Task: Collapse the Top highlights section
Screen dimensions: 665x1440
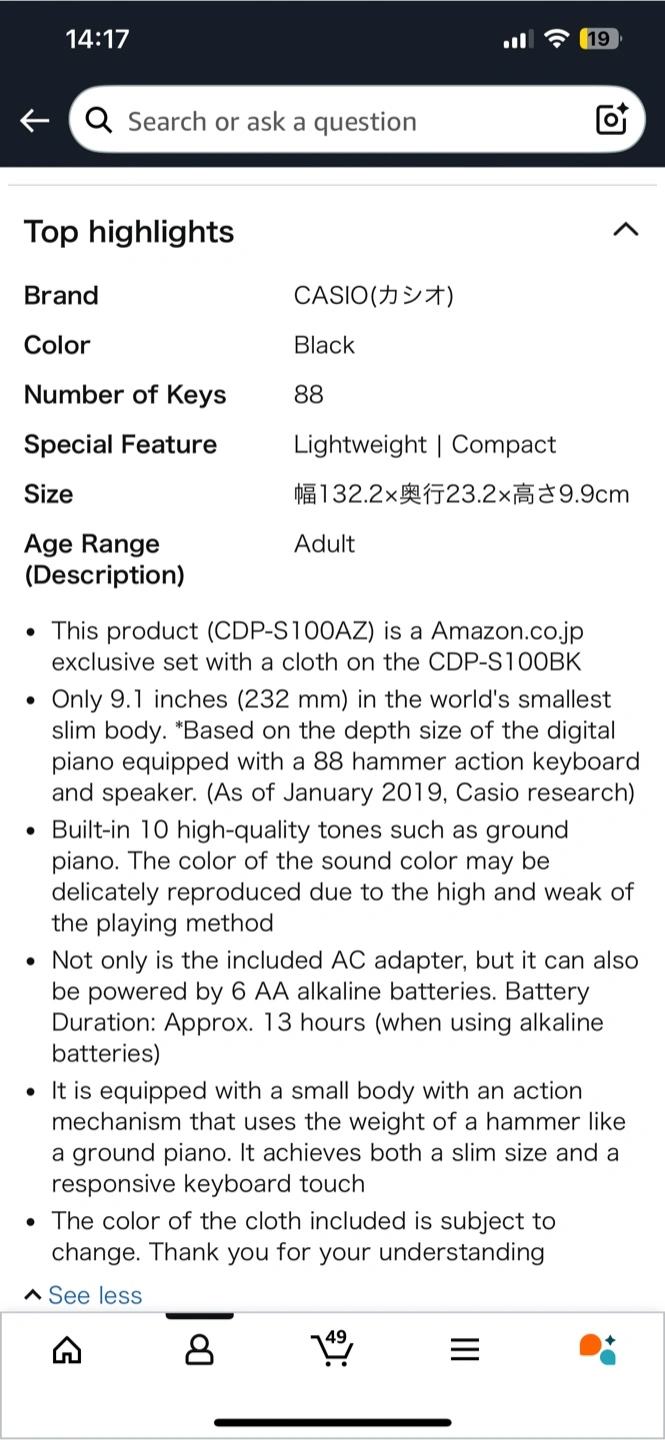Action: tap(625, 230)
